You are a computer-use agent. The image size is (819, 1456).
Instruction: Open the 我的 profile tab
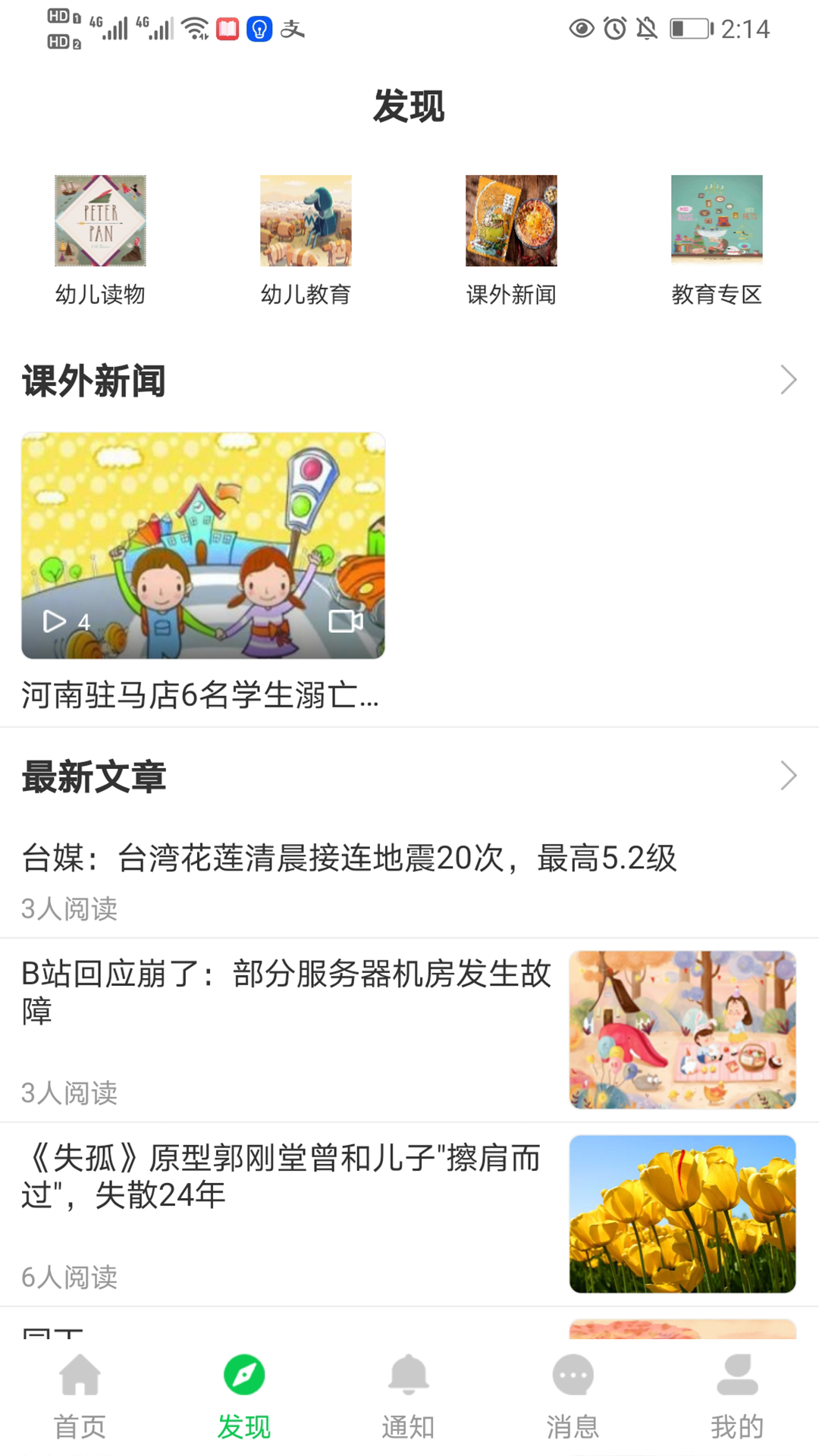pyautogui.click(x=737, y=1395)
